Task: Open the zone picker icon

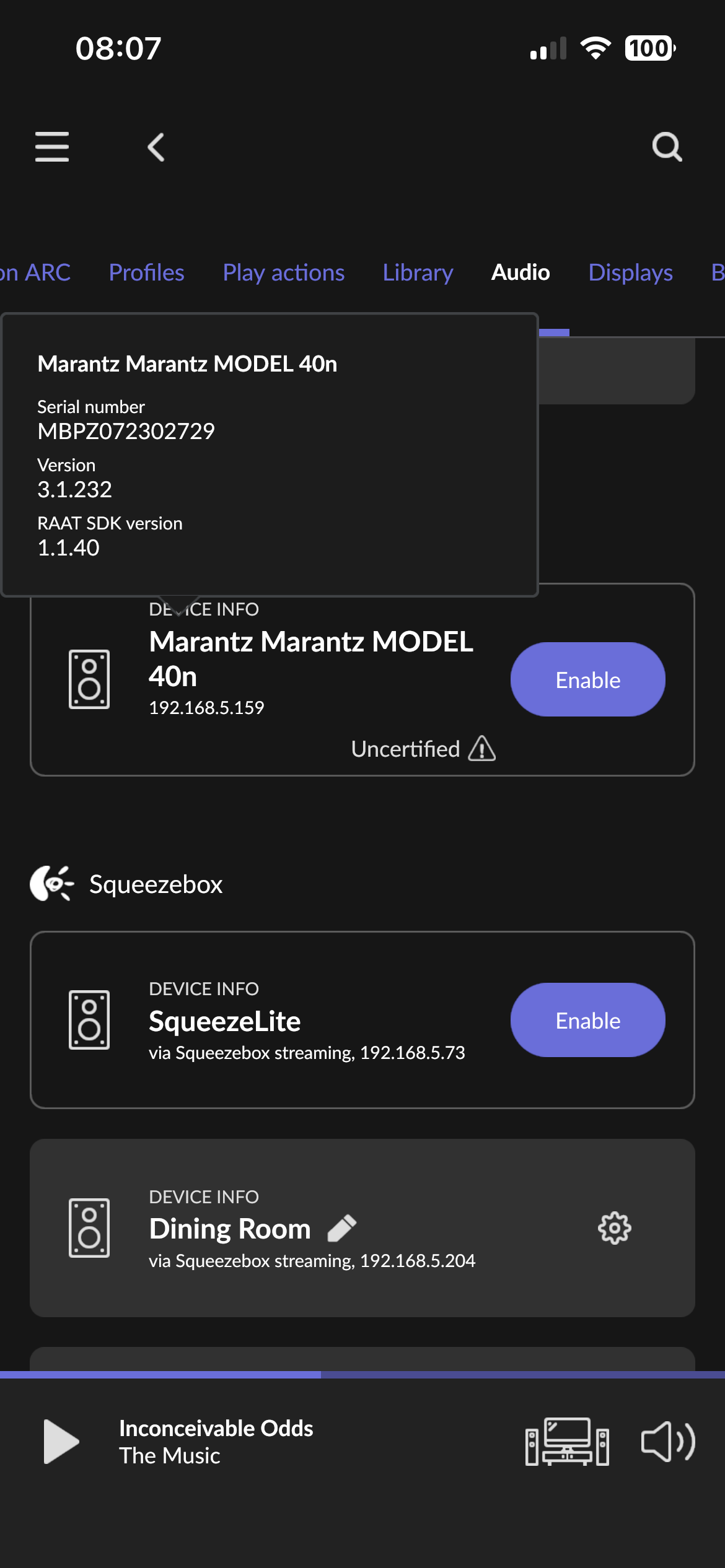Action: 567,1441
